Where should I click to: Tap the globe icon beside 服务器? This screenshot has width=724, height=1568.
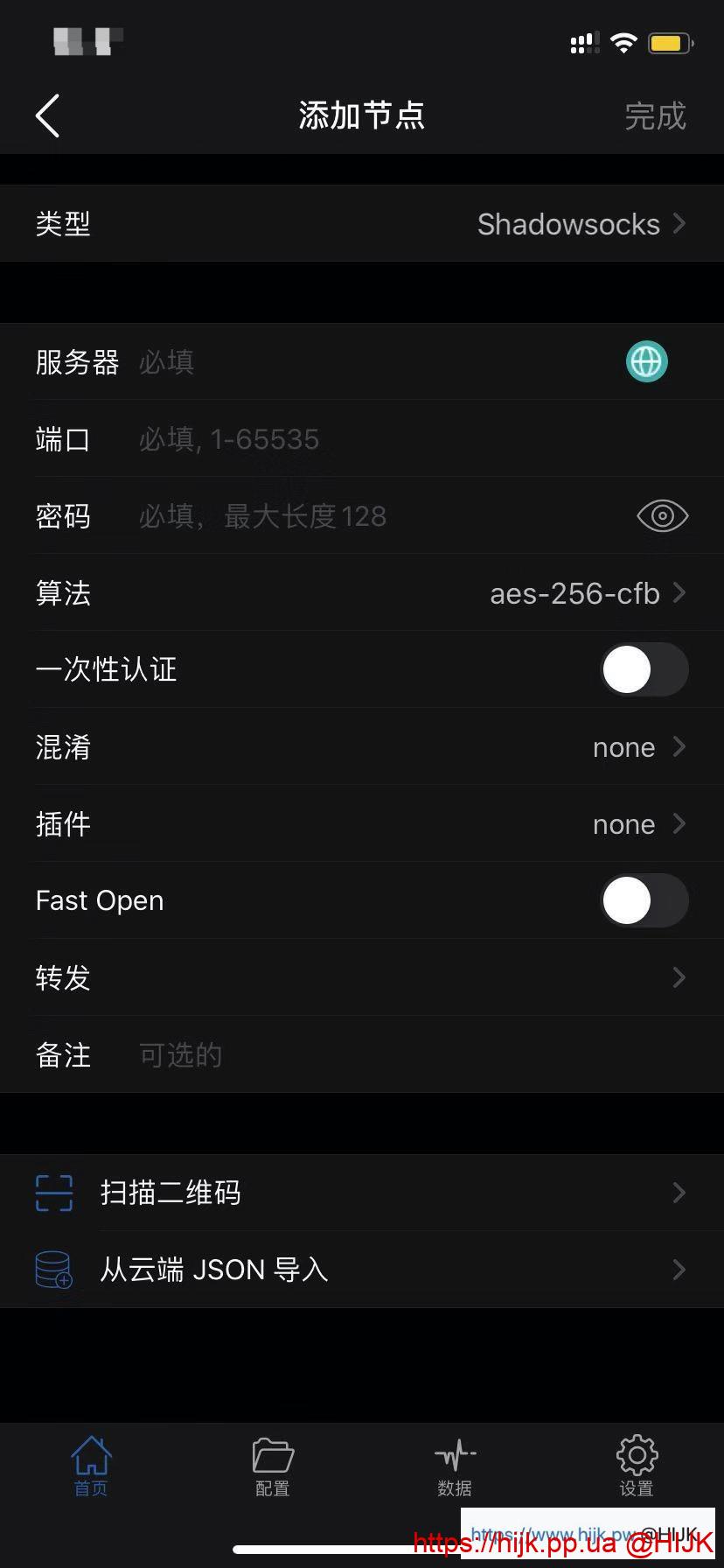point(647,361)
